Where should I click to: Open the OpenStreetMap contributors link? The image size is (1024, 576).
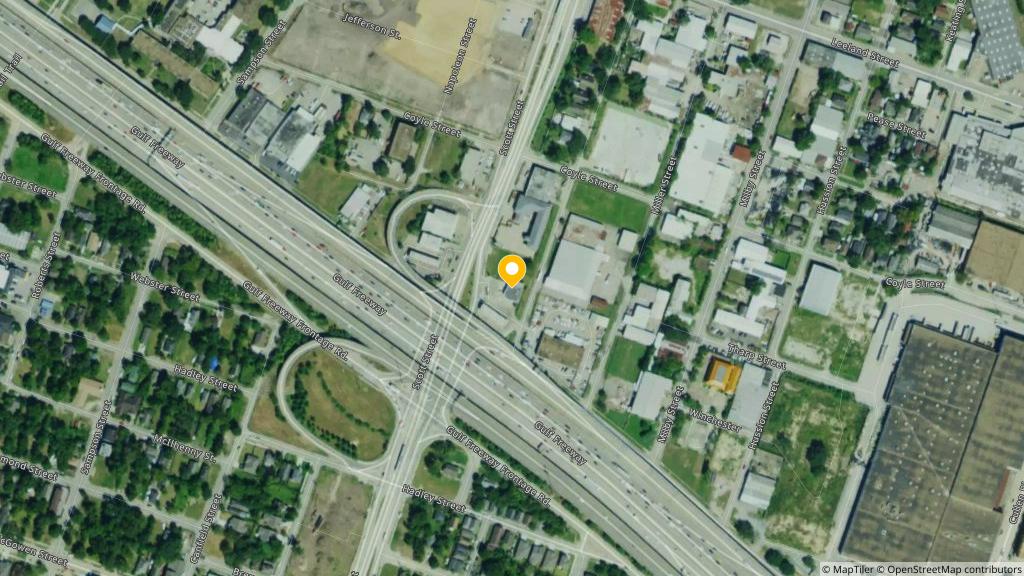[953, 569]
